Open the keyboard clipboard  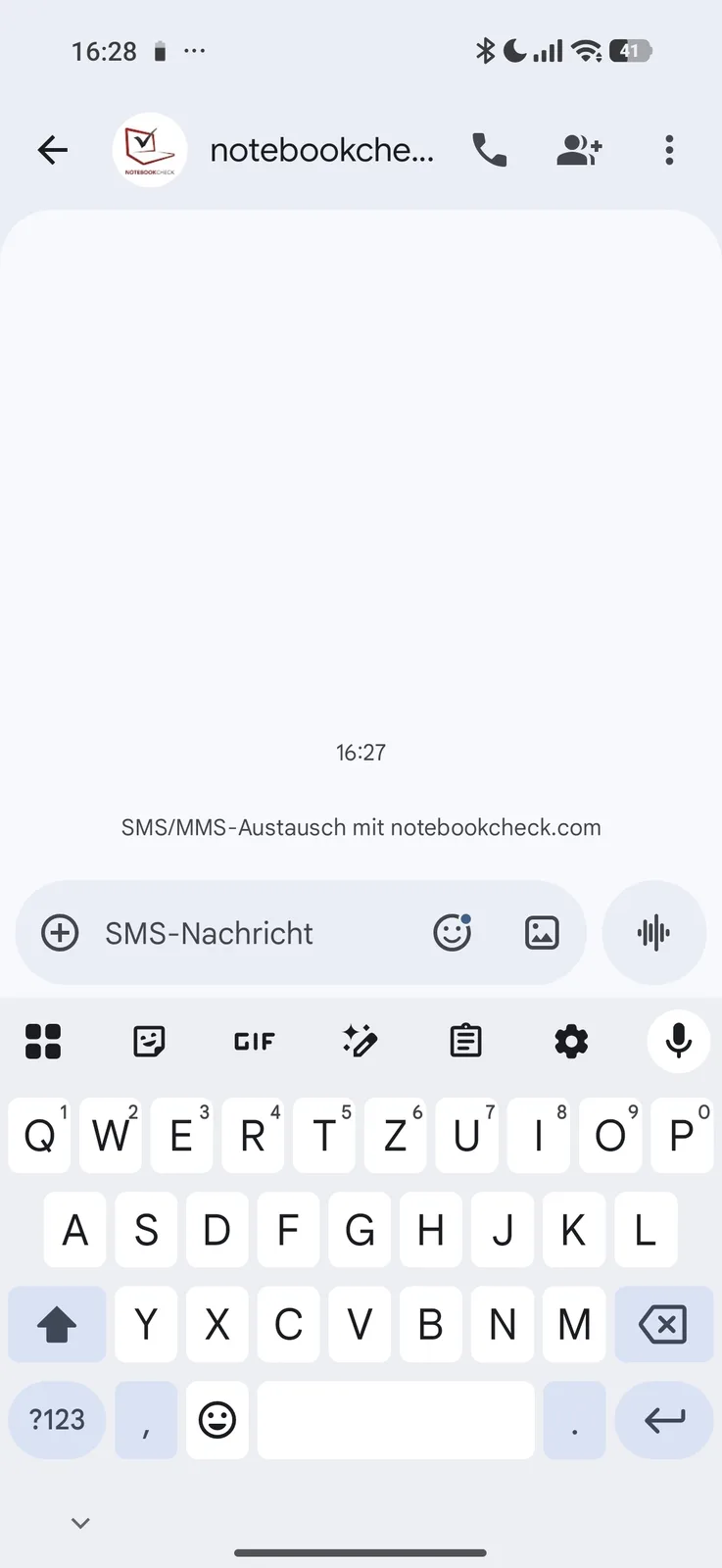465,1041
